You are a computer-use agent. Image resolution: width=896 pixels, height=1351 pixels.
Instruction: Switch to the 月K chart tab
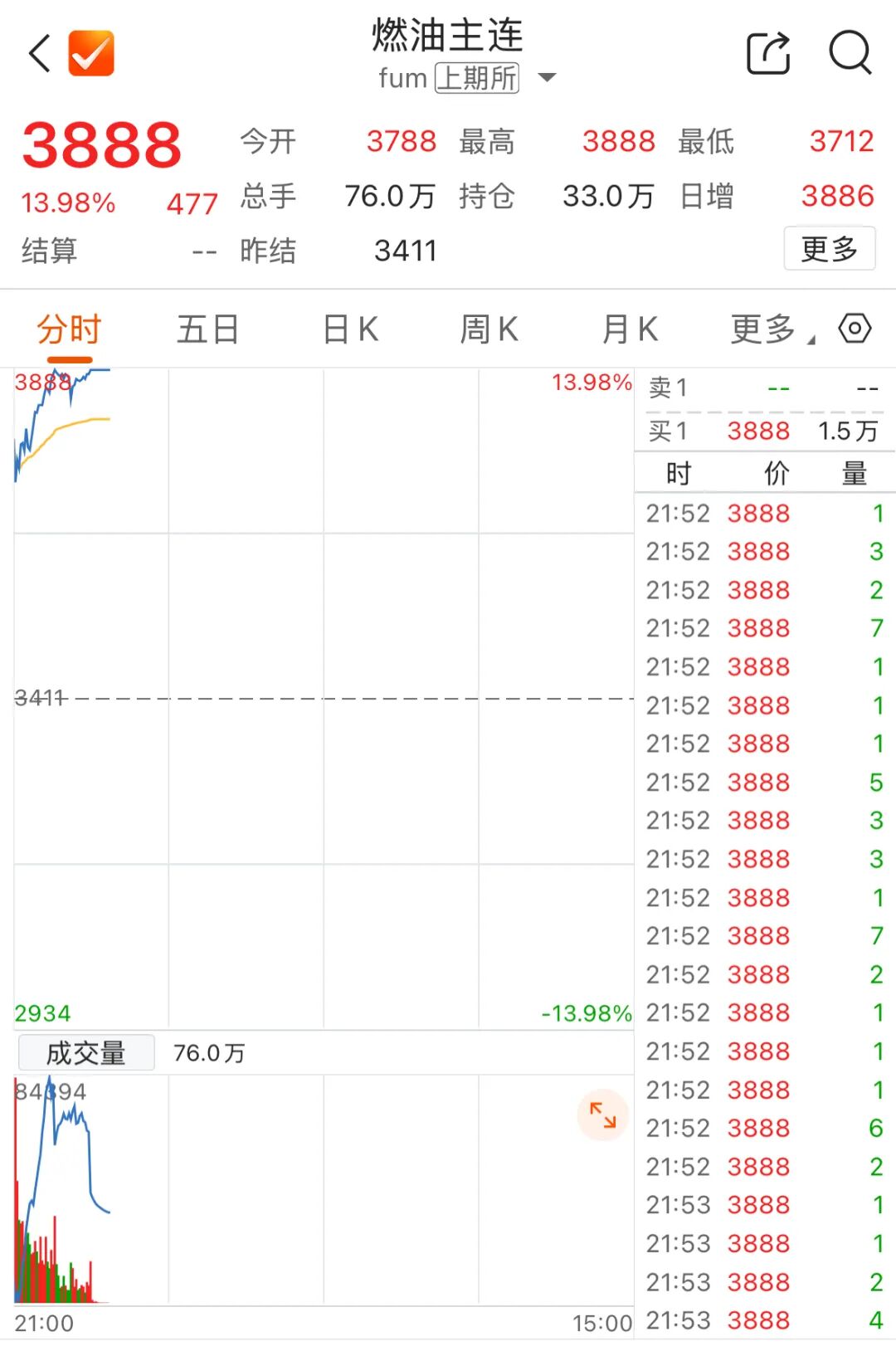click(630, 329)
